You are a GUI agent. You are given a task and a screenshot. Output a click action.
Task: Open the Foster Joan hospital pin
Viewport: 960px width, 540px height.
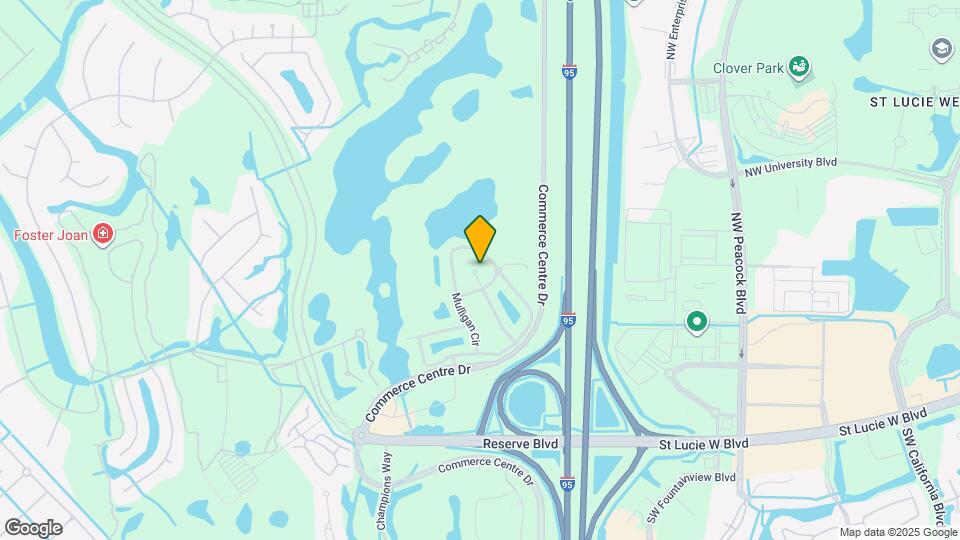(101, 235)
